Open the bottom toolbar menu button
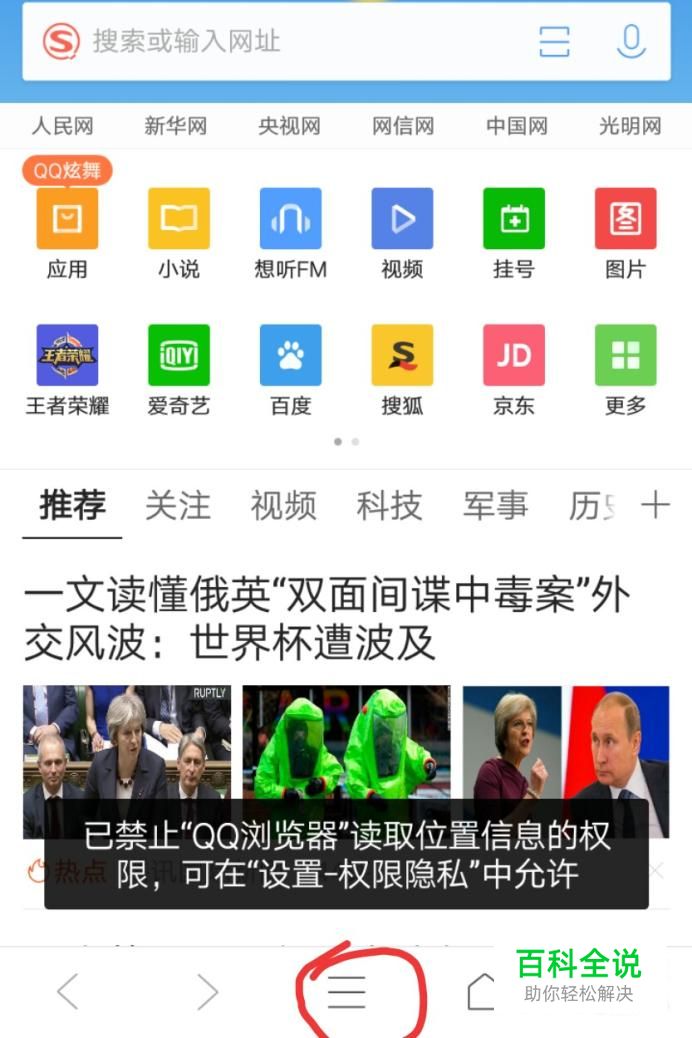The width and height of the screenshot is (692, 1038). 347,992
